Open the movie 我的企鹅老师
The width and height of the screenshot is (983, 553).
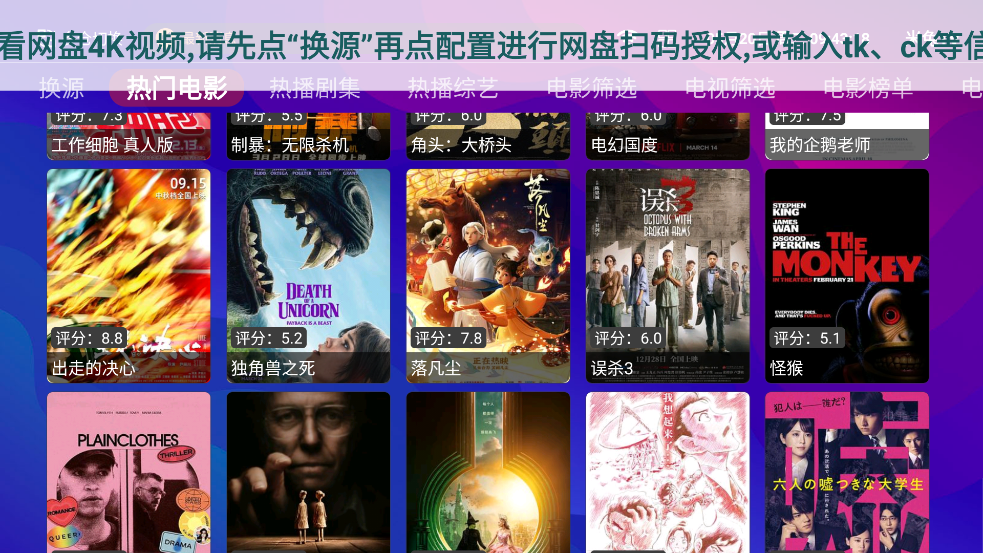846,135
